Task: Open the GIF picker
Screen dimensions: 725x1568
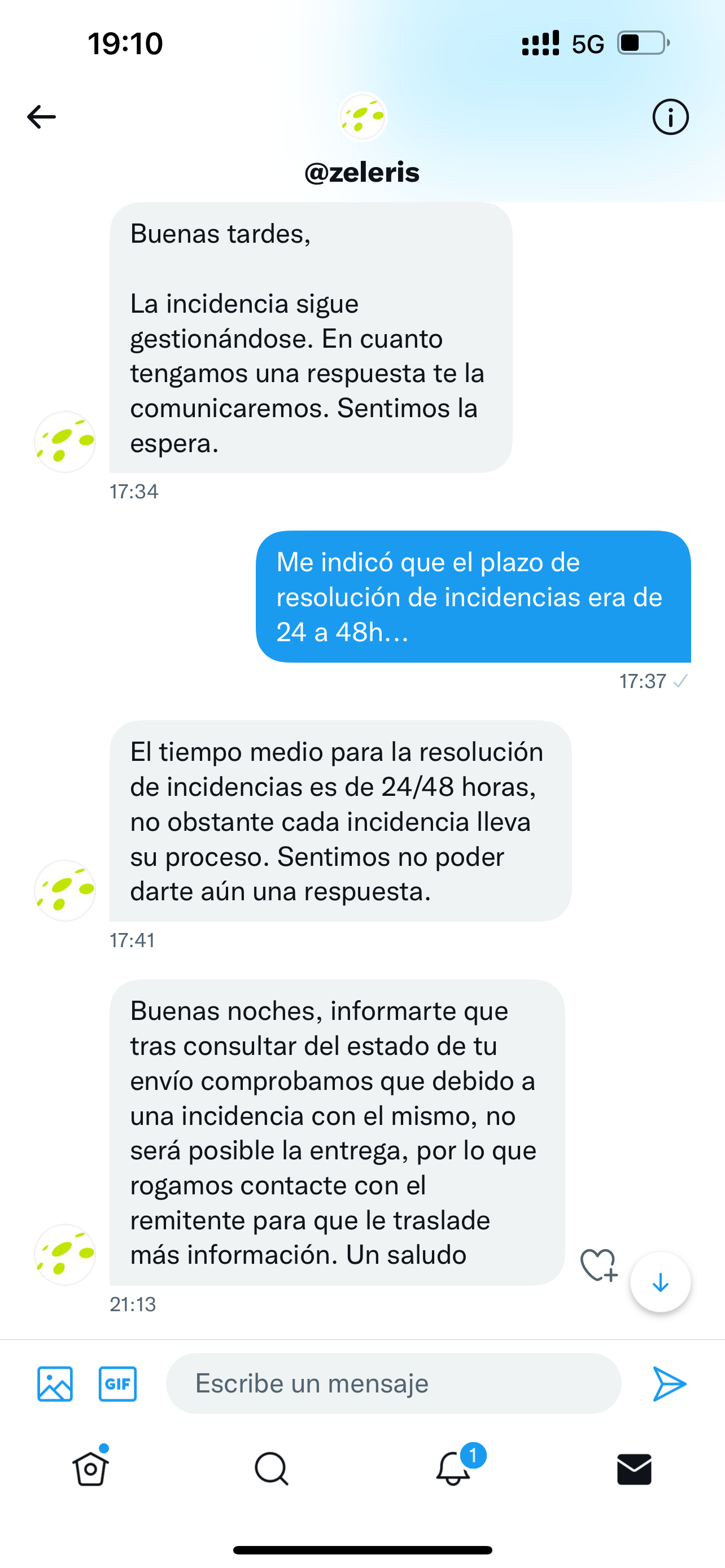Action: click(117, 1383)
